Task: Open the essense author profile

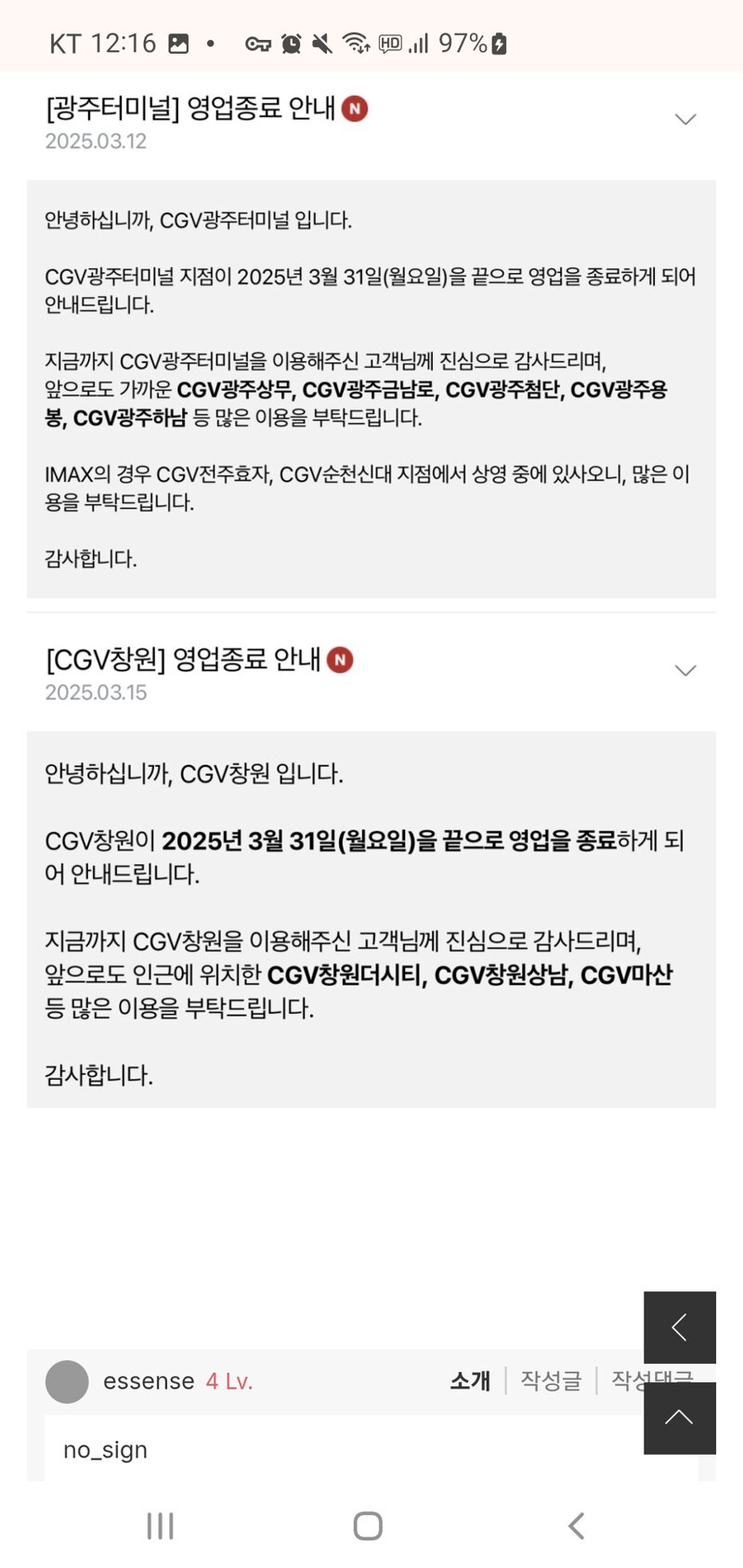Action: coord(149,1381)
